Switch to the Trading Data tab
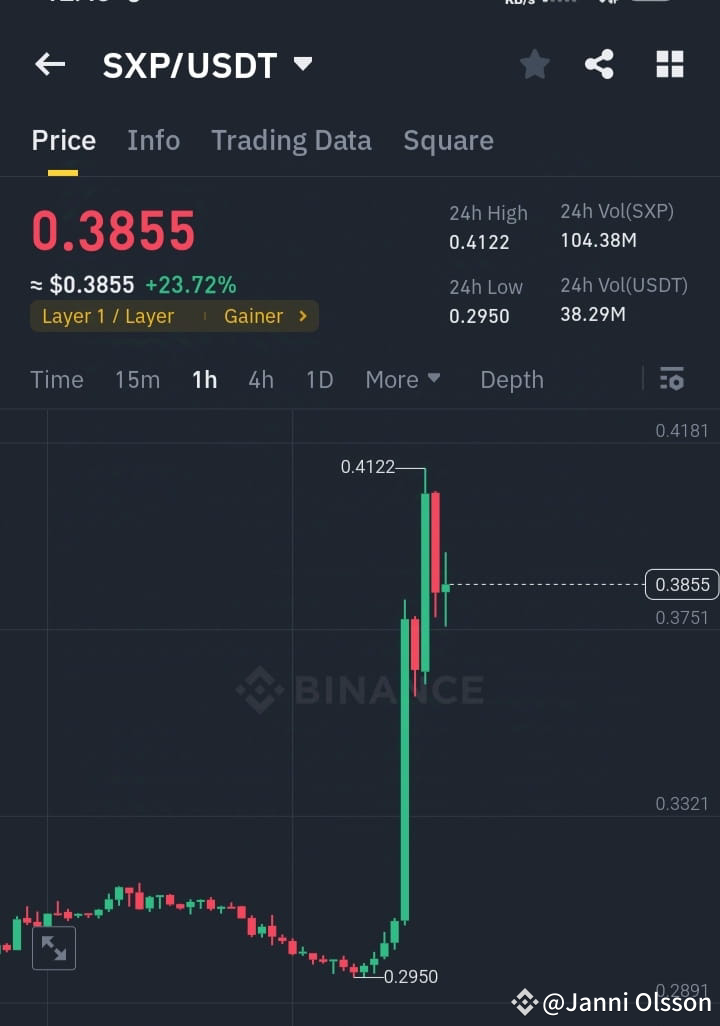Image resolution: width=720 pixels, height=1026 pixels. (291, 140)
